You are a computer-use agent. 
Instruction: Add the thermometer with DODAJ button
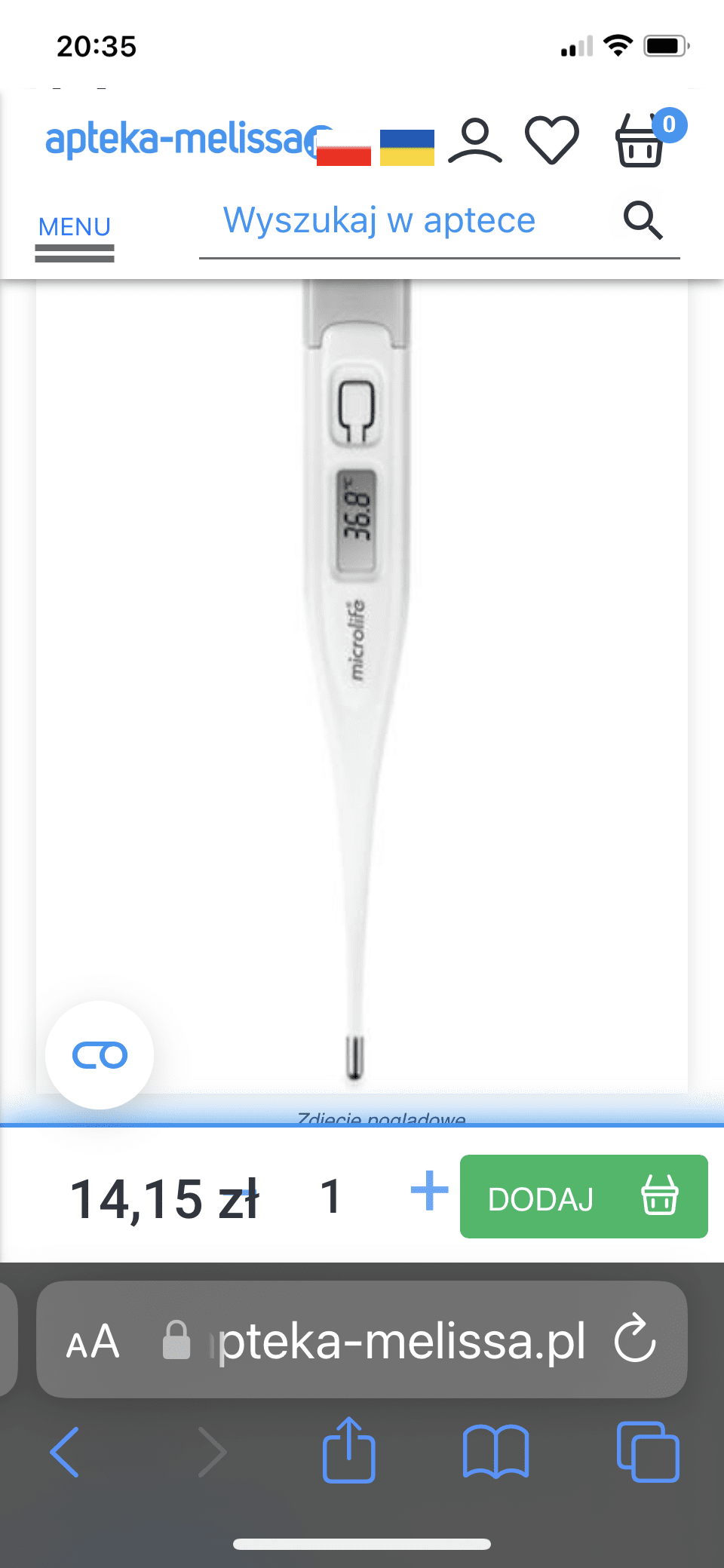(x=584, y=1197)
